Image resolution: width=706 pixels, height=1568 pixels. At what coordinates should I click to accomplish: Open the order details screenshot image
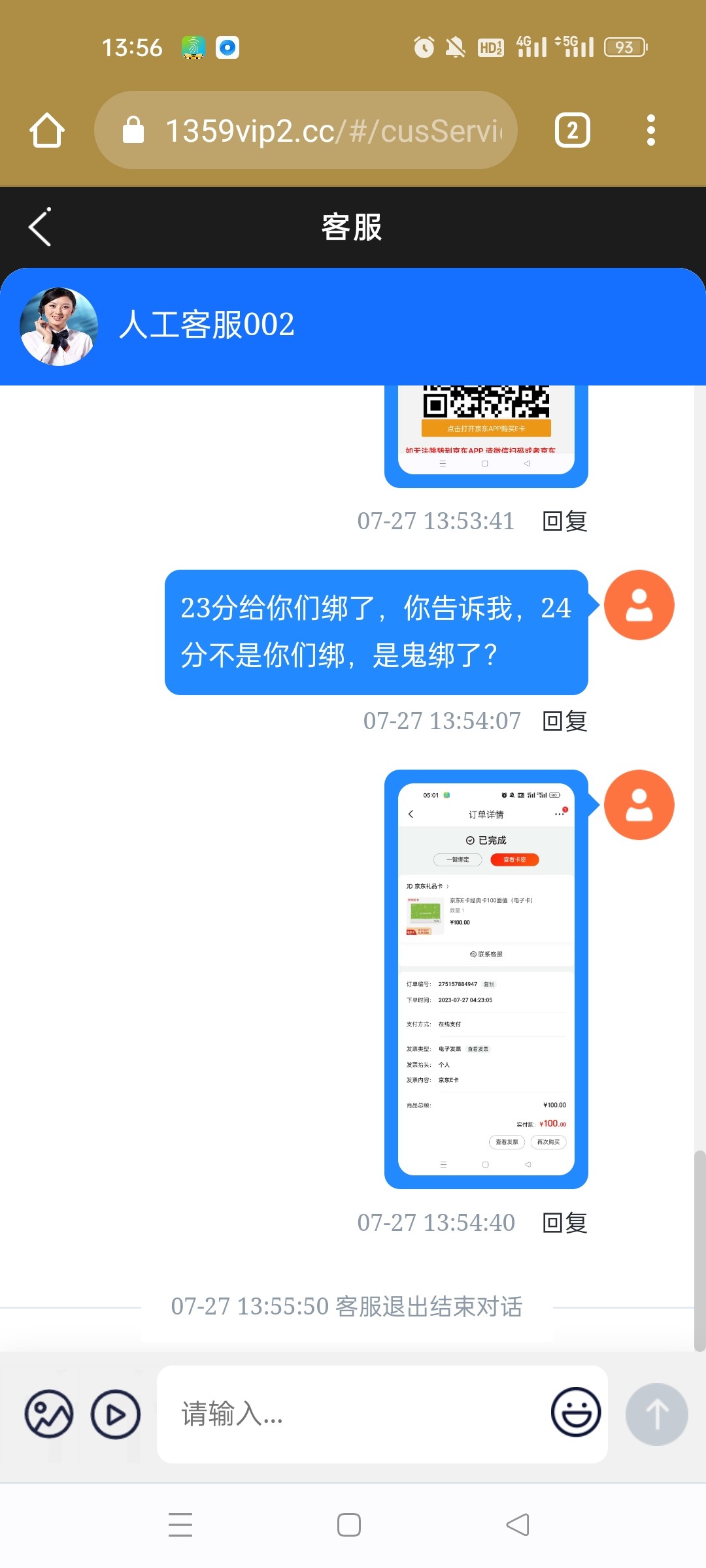(486, 979)
